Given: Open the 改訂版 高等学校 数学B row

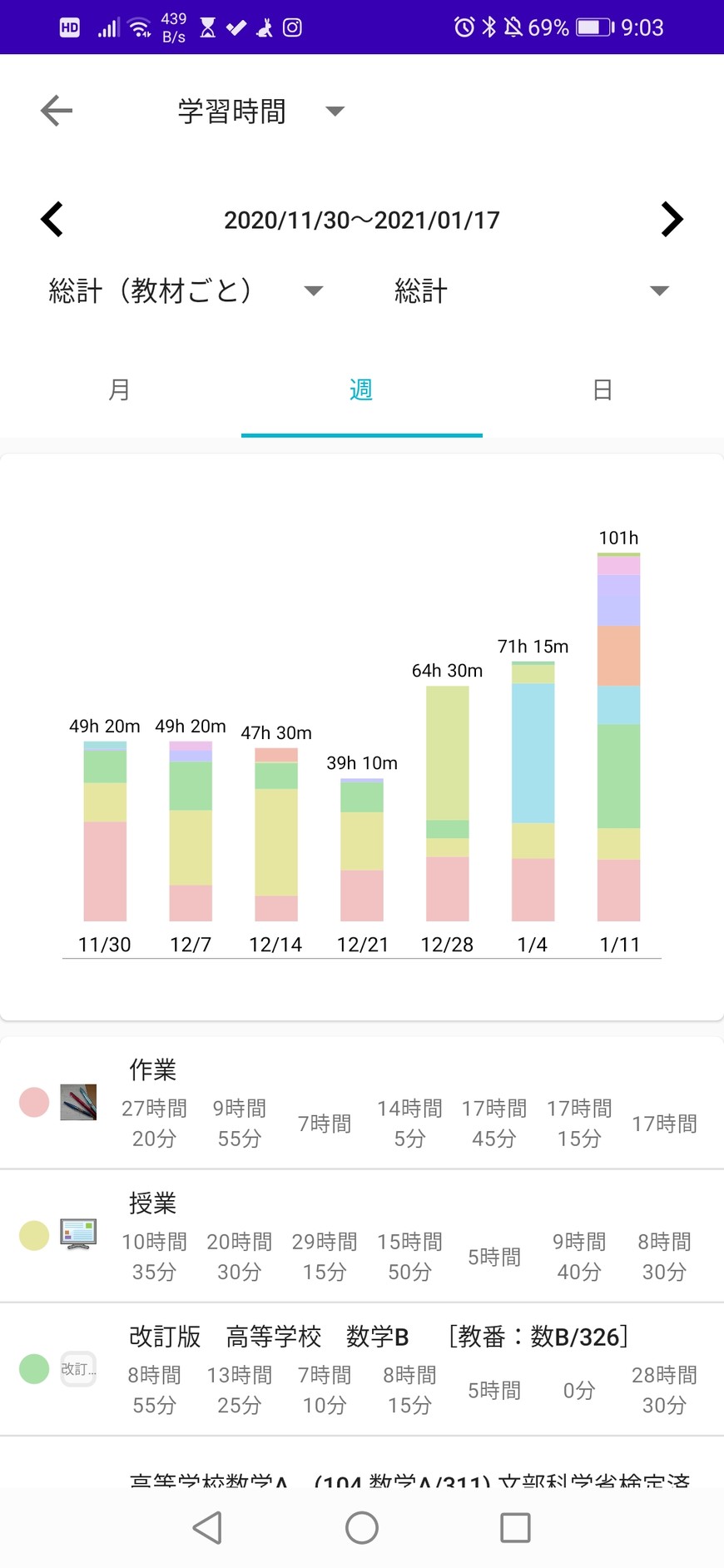Looking at the screenshot, I should tap(362, 1369).
